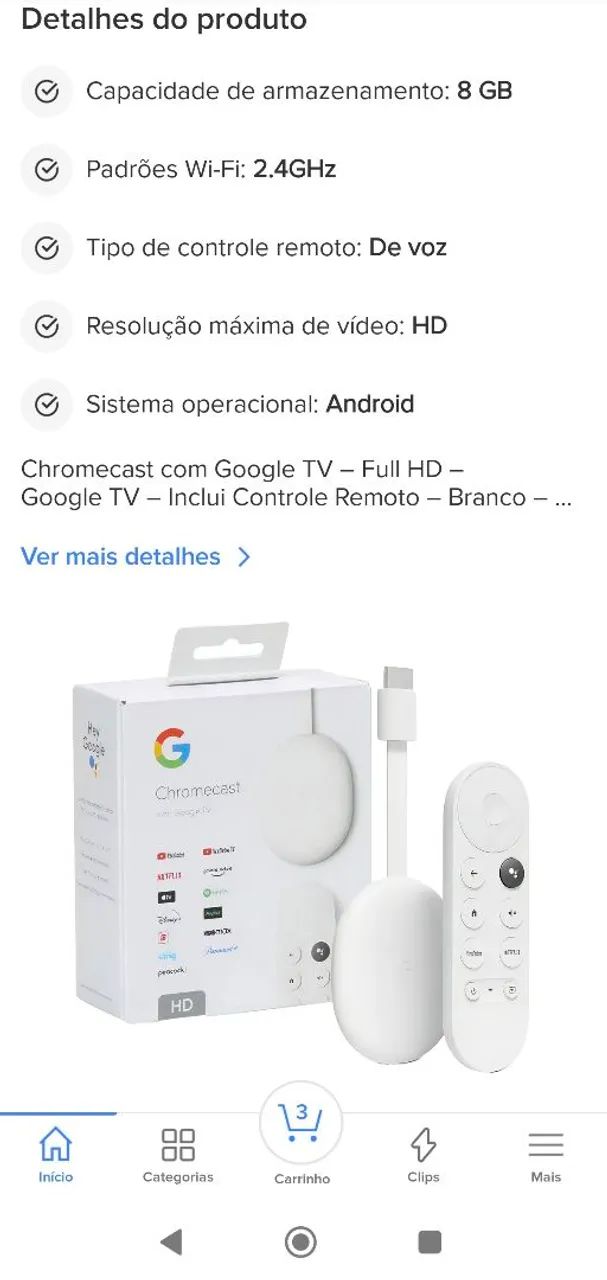Viewport: 607px width, 1280px height.
Task: Open the Ver mais detalhes link
Action: click(135, 557)
